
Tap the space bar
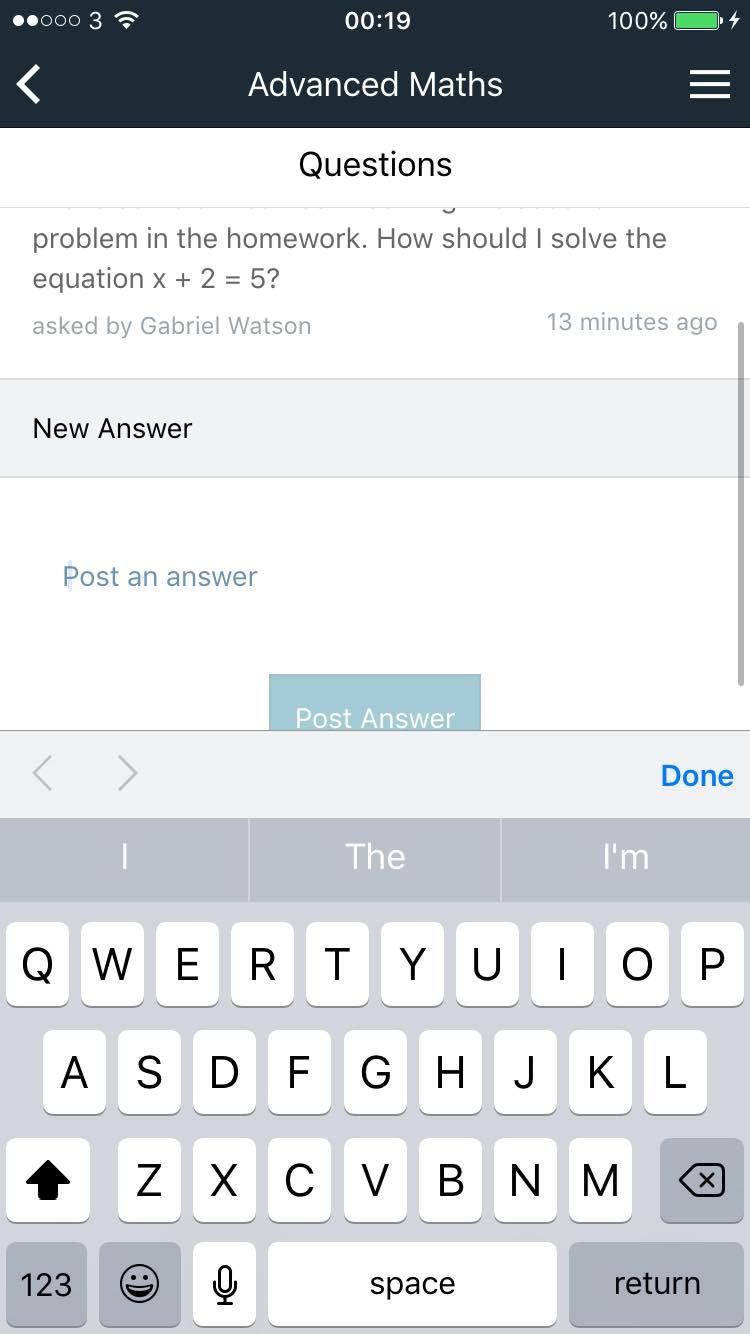tap(411, 1284)
